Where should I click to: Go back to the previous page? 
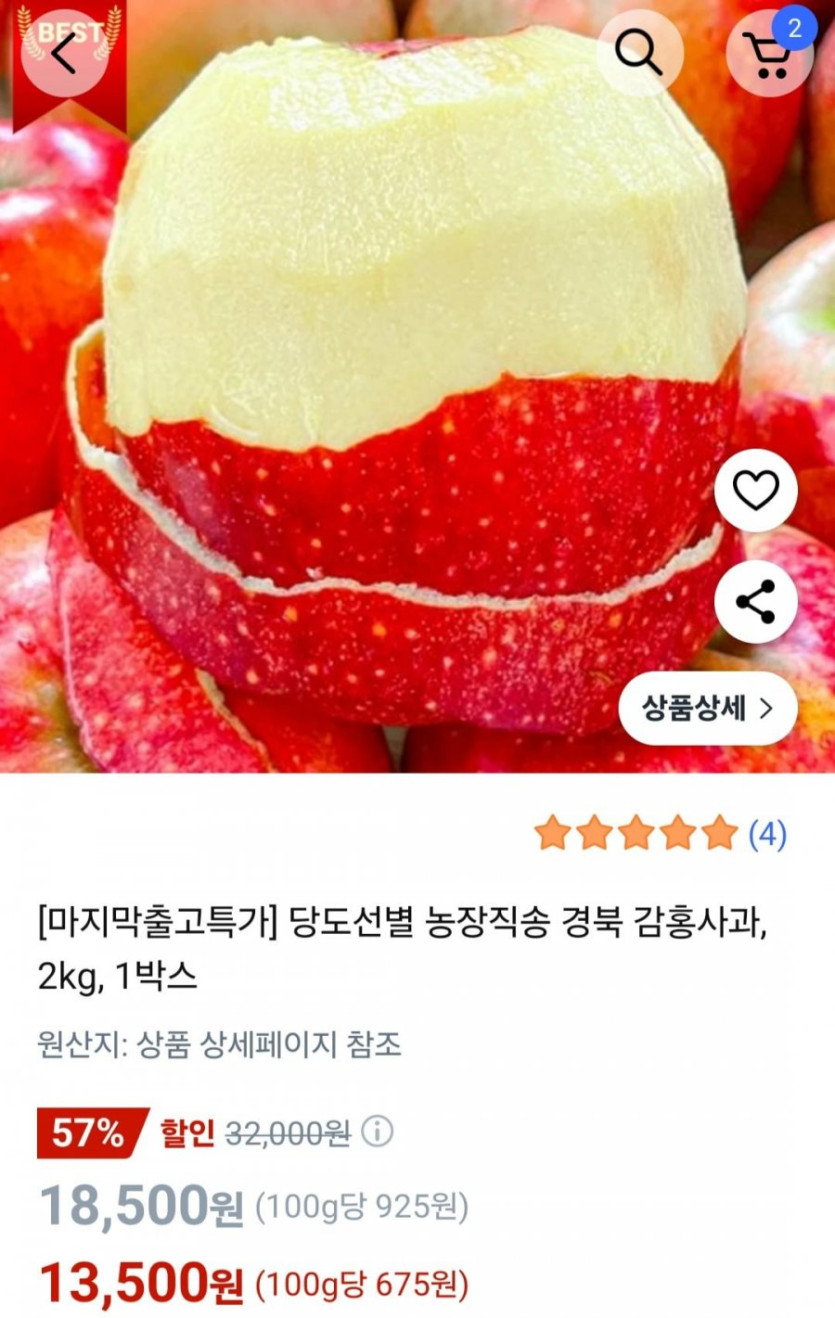[63, 52]
